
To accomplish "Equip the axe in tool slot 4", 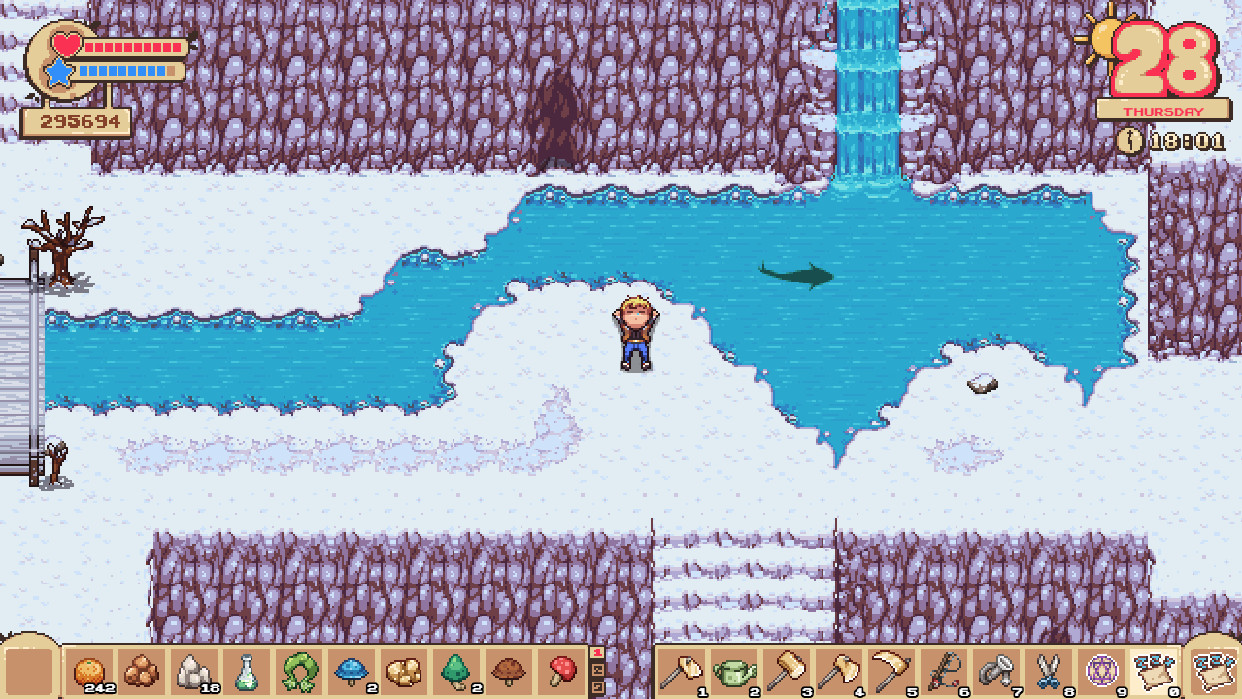I will [839, 669].
